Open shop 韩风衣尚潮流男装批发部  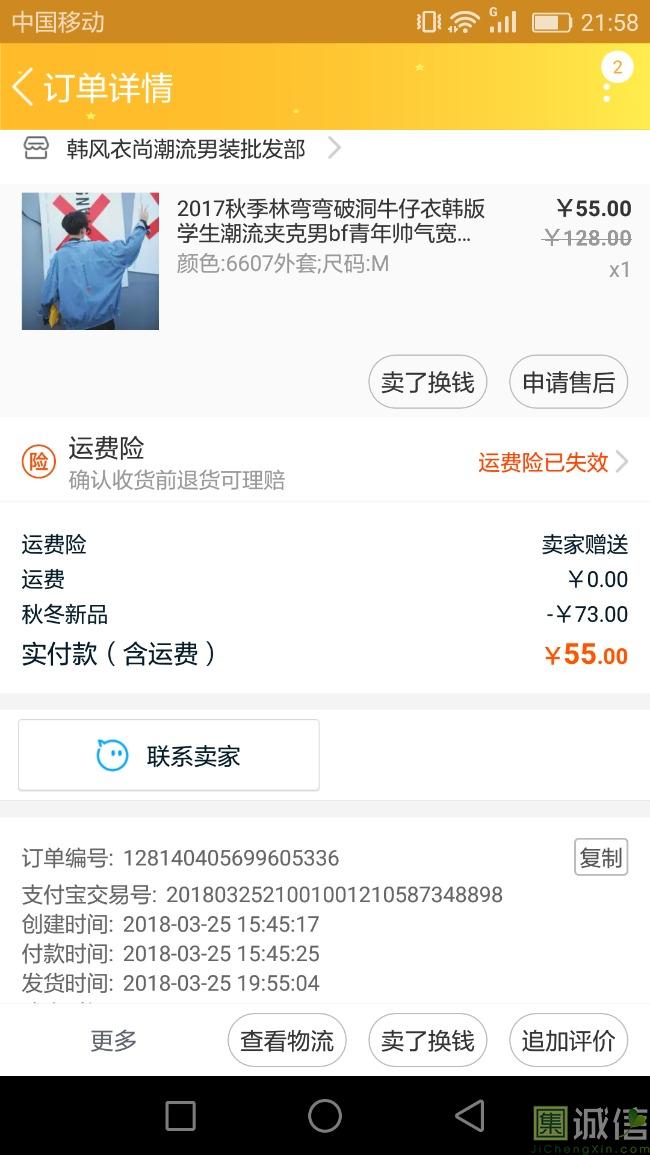coord(185,149)
